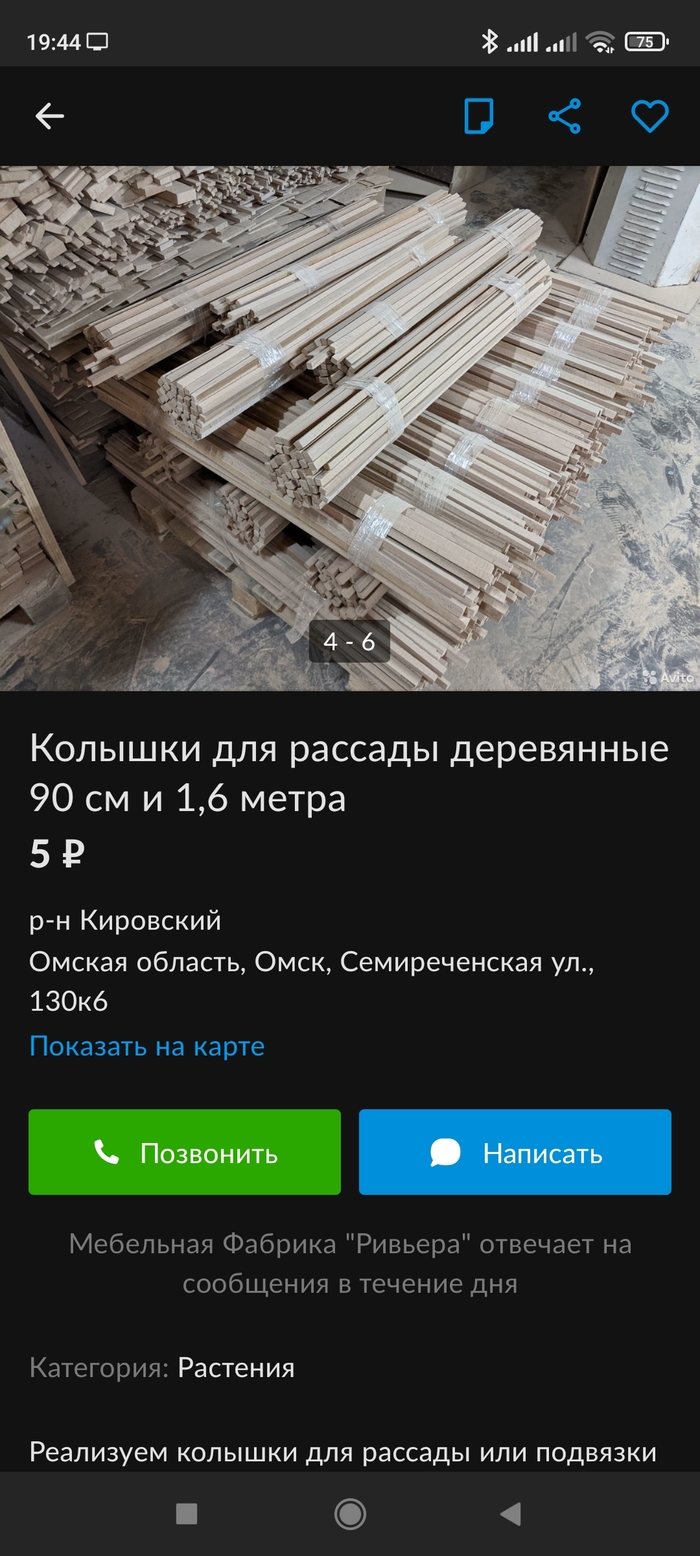
Task: Open system recent apps
Action: (186, 1514)
